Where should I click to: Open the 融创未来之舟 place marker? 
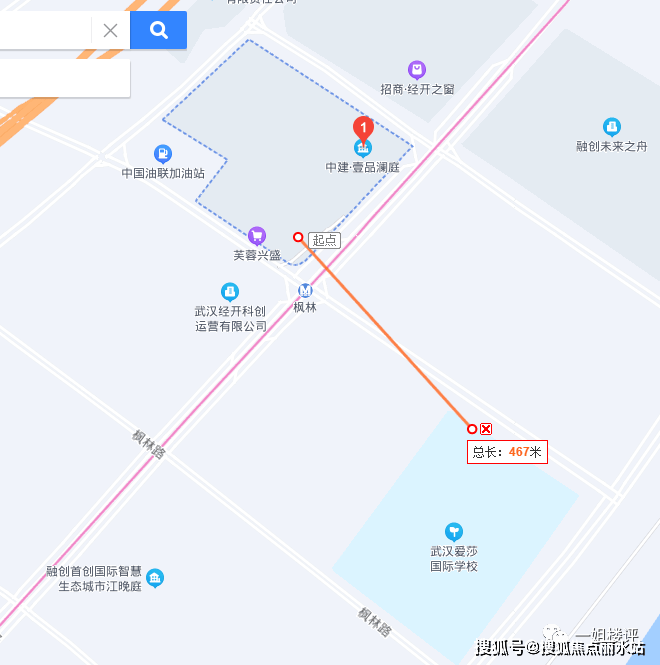(612, 127)
